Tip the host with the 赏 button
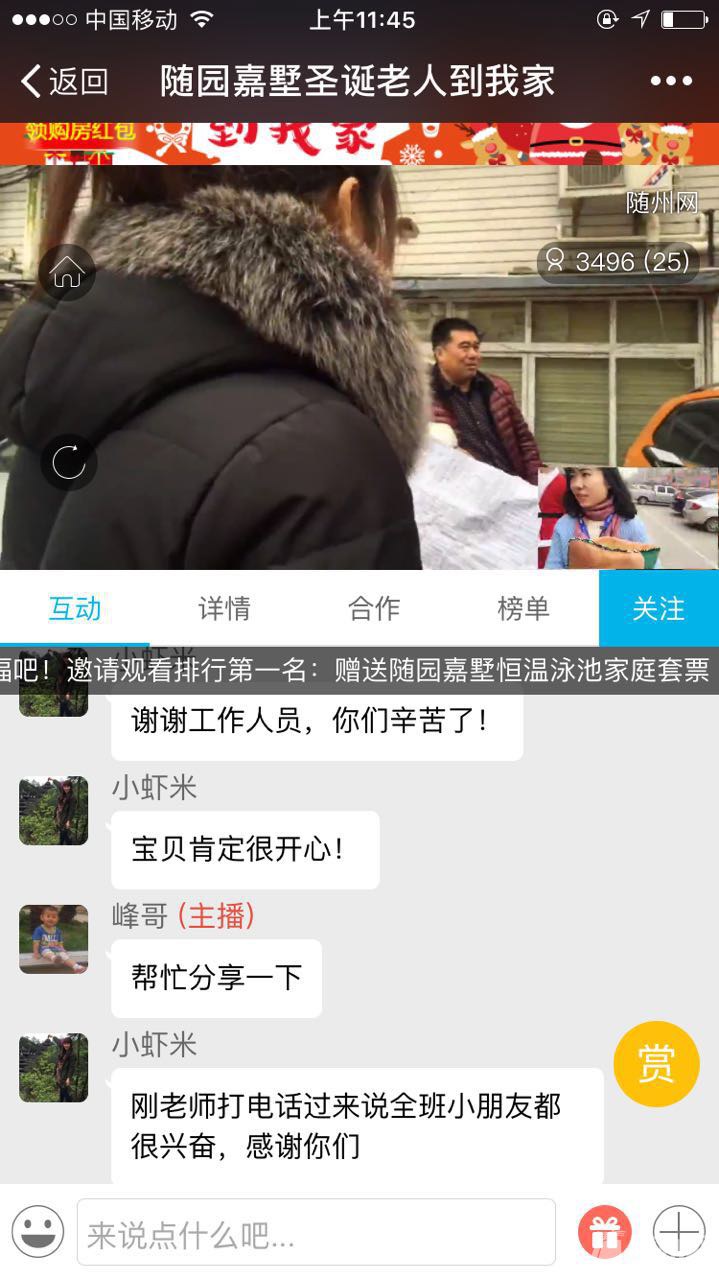Image resolution: width=719 pixels, height=1280 pixels. [656, 1064]
